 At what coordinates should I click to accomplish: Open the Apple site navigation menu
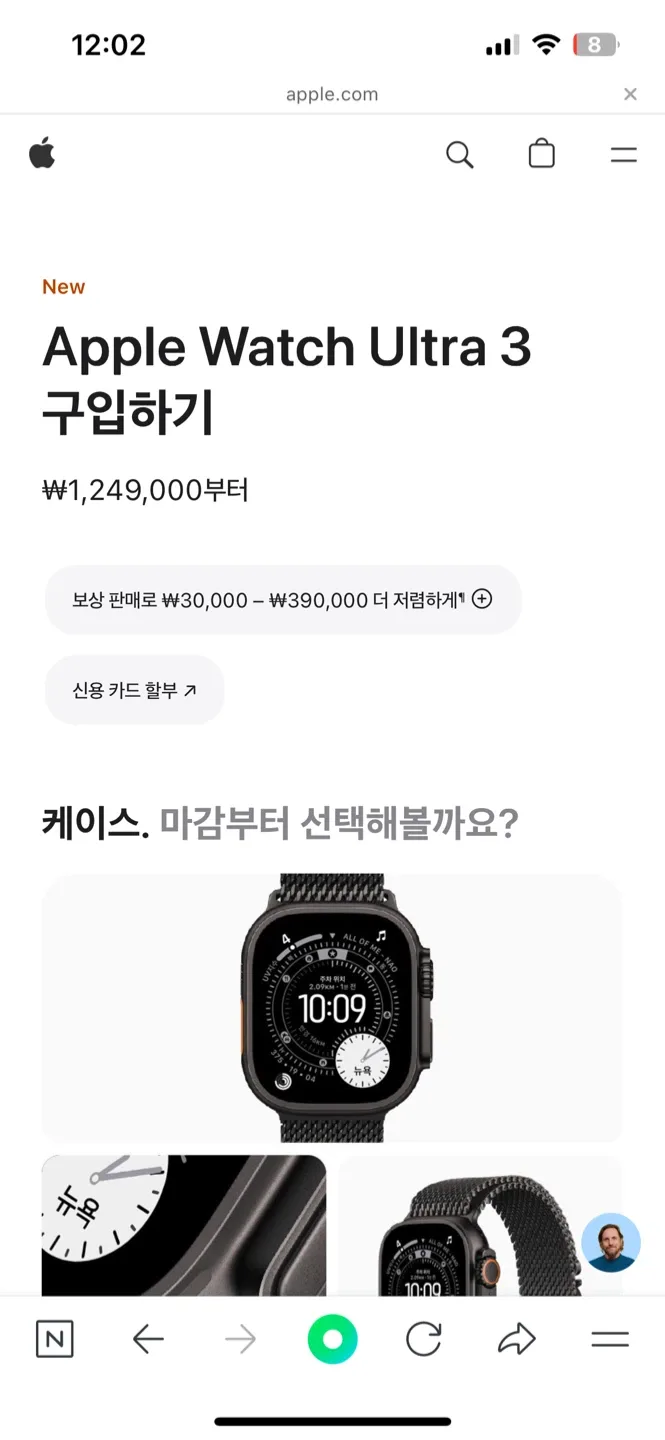(x=623, y=155)
